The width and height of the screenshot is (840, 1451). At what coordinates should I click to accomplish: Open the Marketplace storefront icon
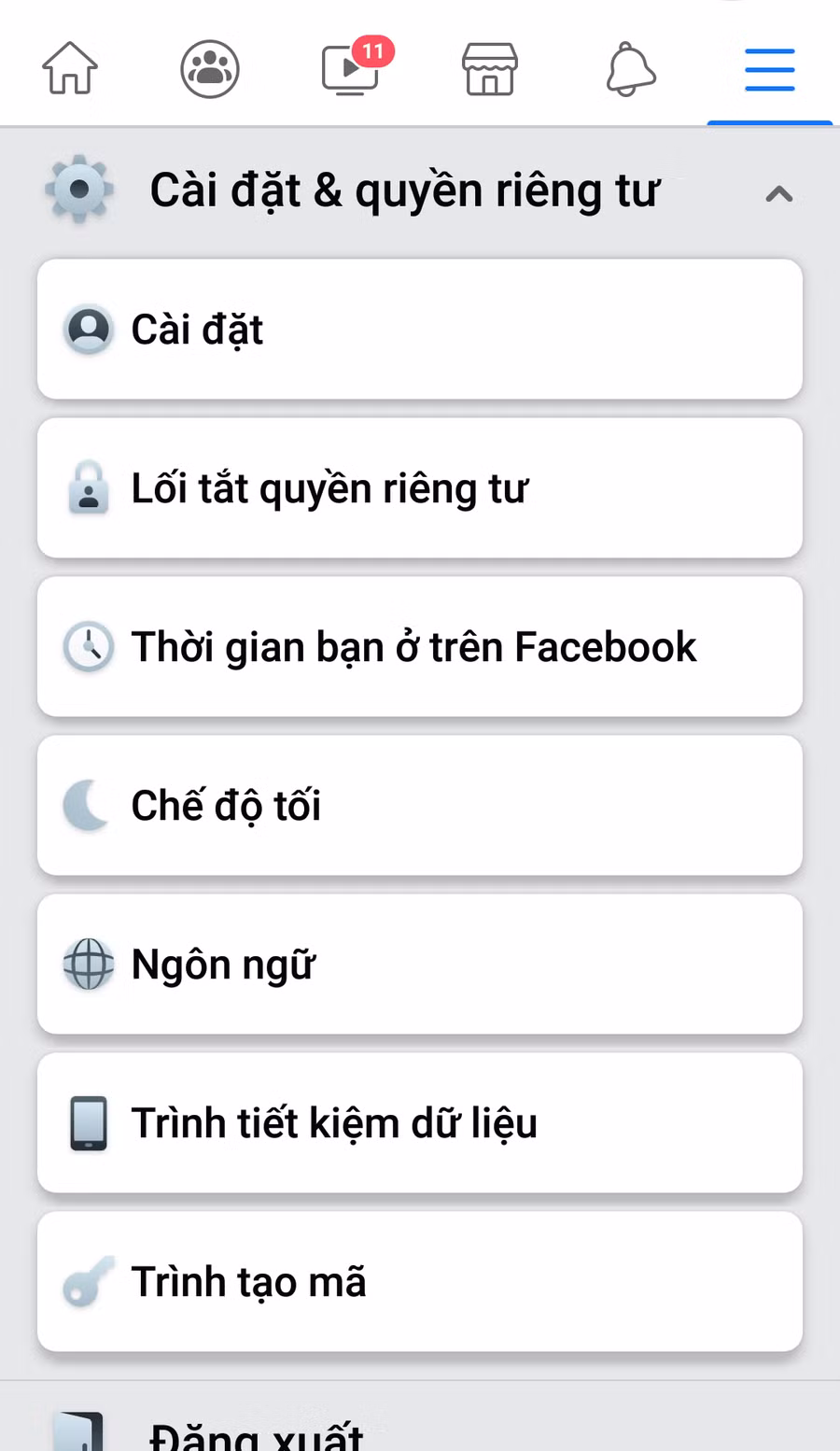[x=490, y=70]
